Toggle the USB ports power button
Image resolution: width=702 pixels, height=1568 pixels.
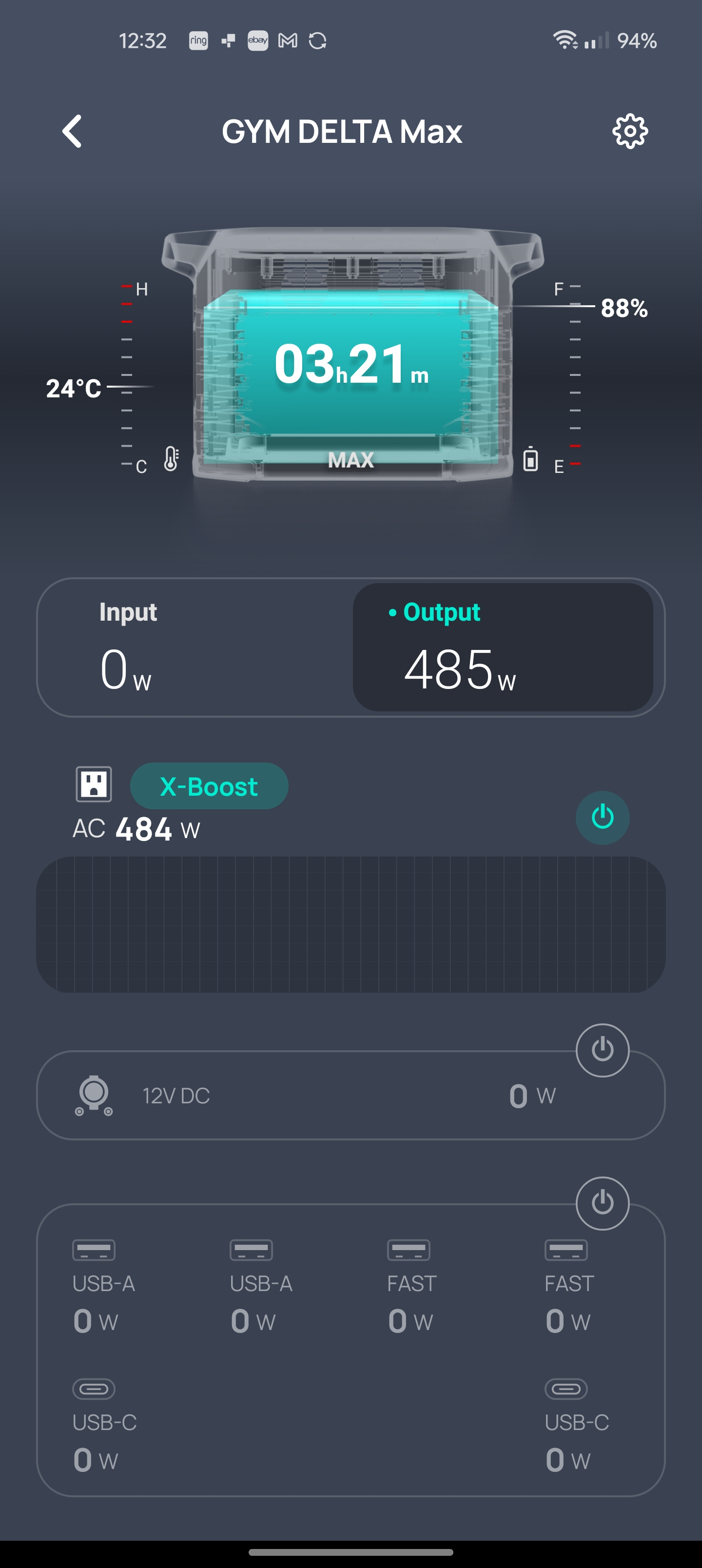coord(602,1203)
